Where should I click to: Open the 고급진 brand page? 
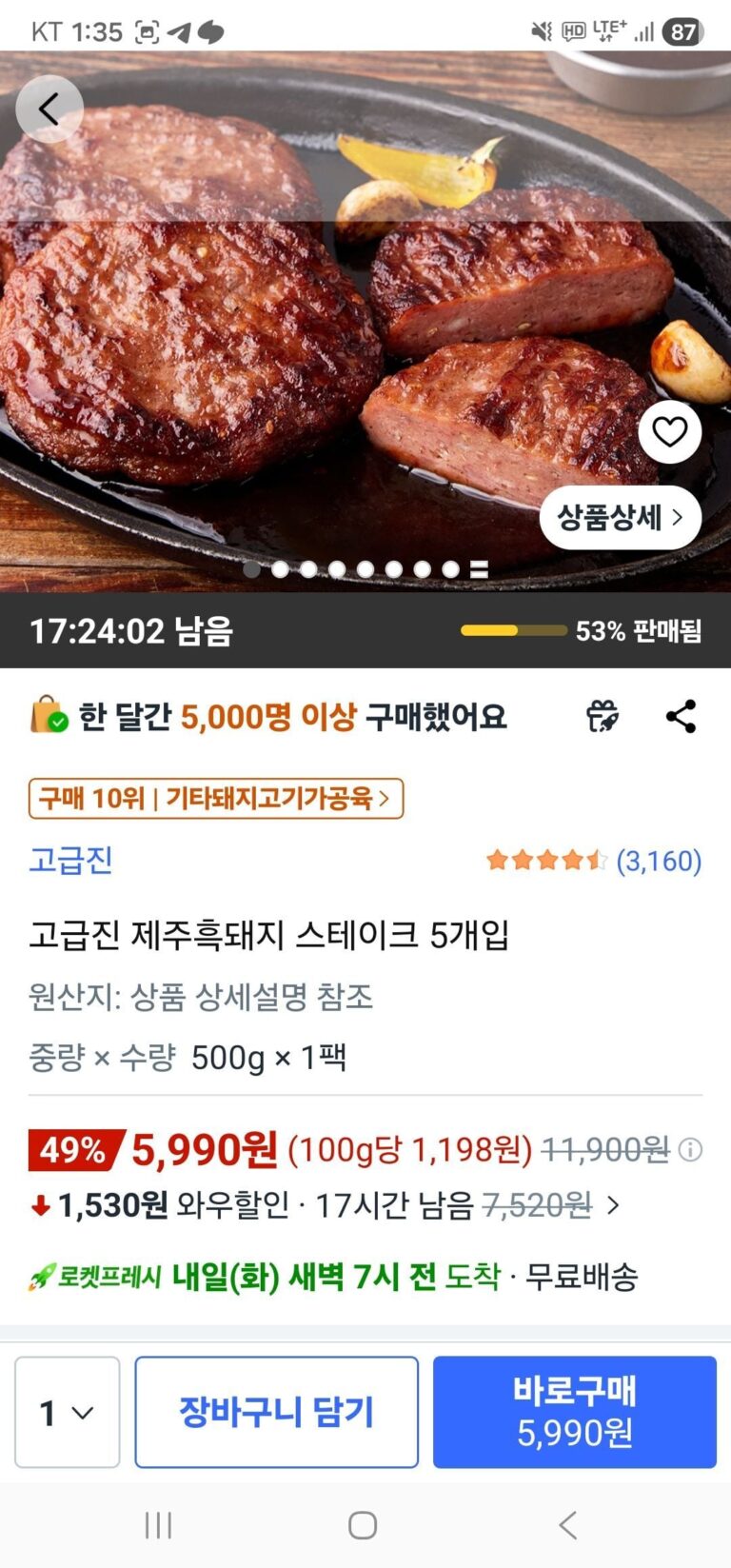pyautogui.click(x=70, y=860)
